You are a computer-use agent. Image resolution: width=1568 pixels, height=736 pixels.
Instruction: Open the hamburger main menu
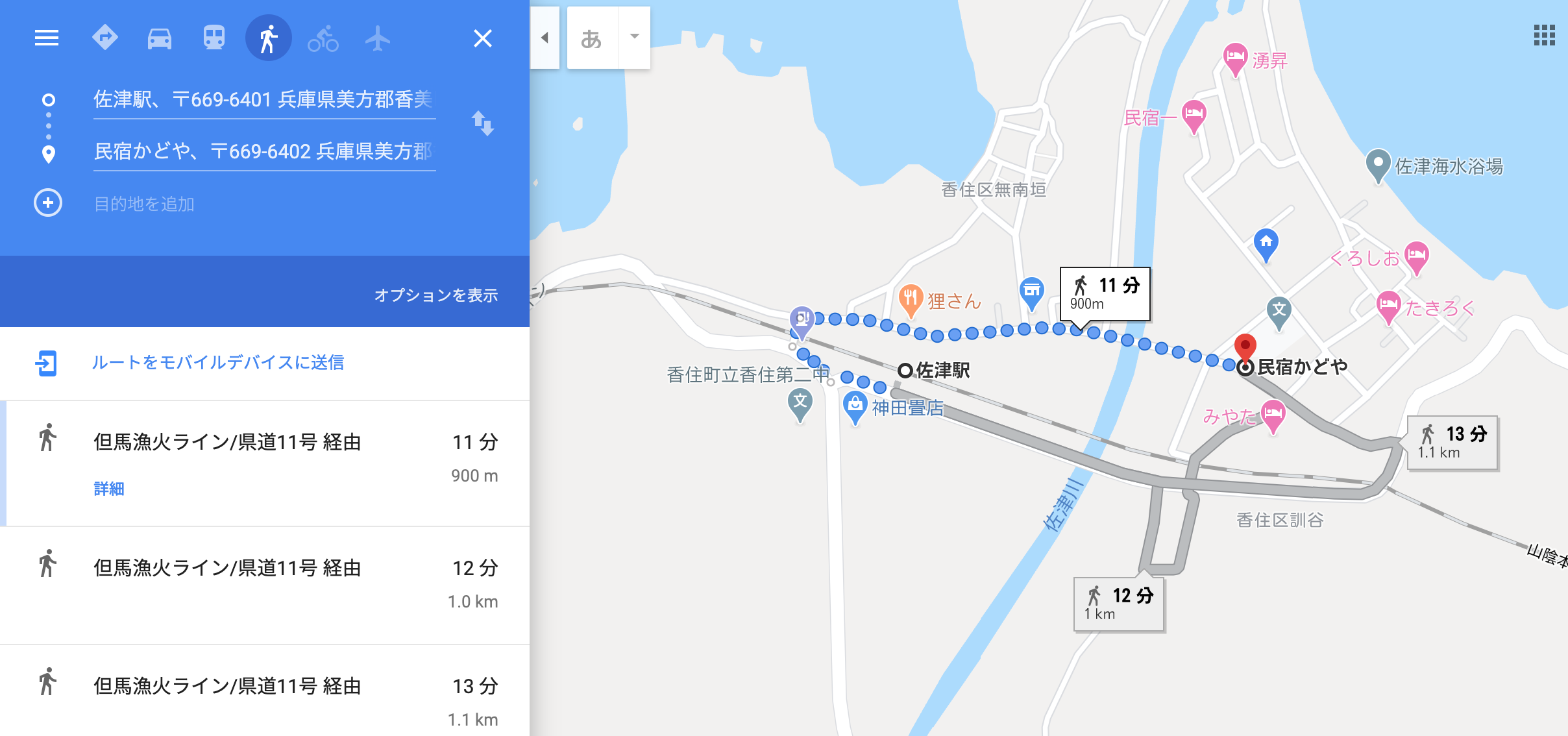pos(47,38)
